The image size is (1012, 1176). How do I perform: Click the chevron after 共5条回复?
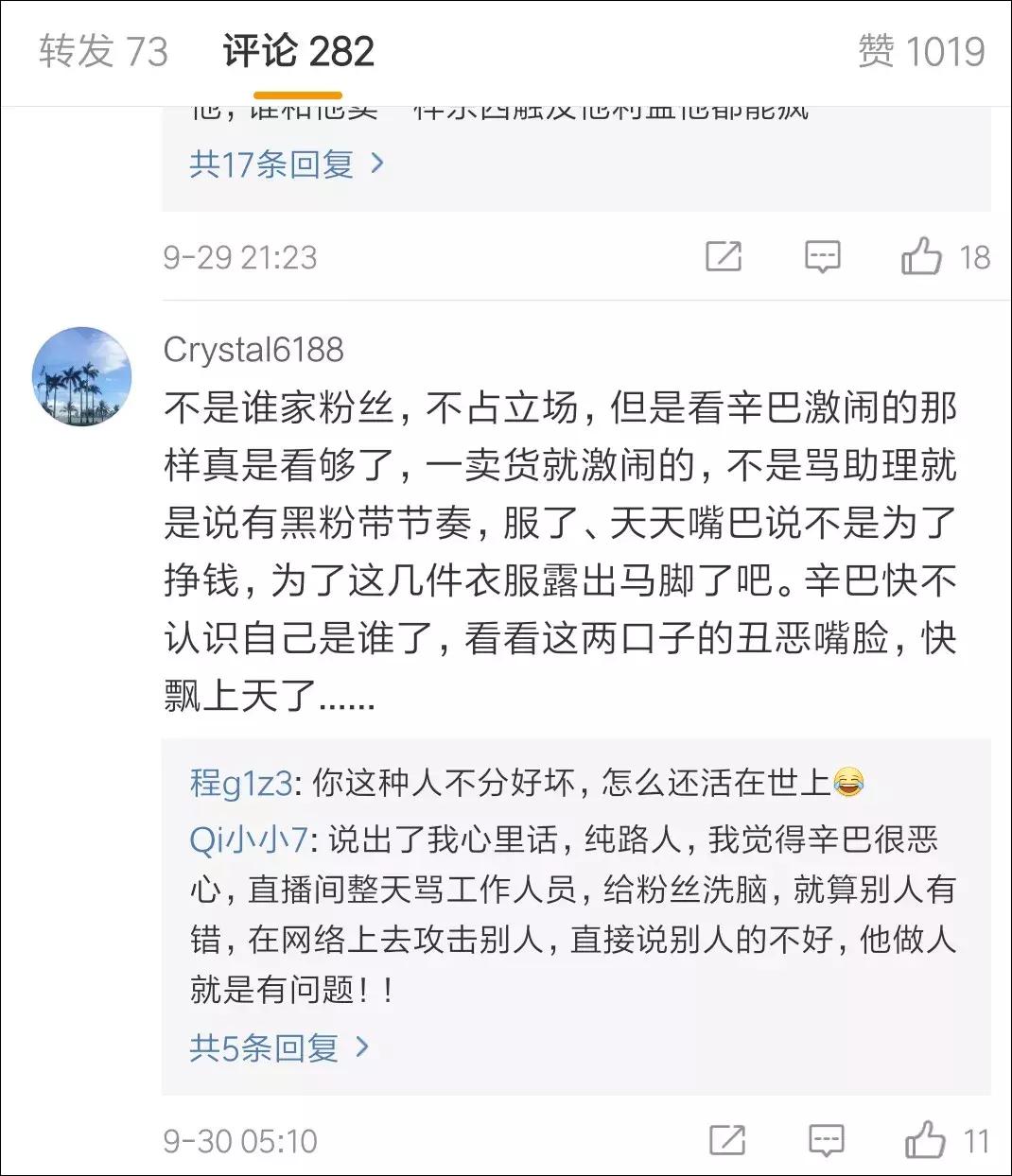click(362, 1048)
